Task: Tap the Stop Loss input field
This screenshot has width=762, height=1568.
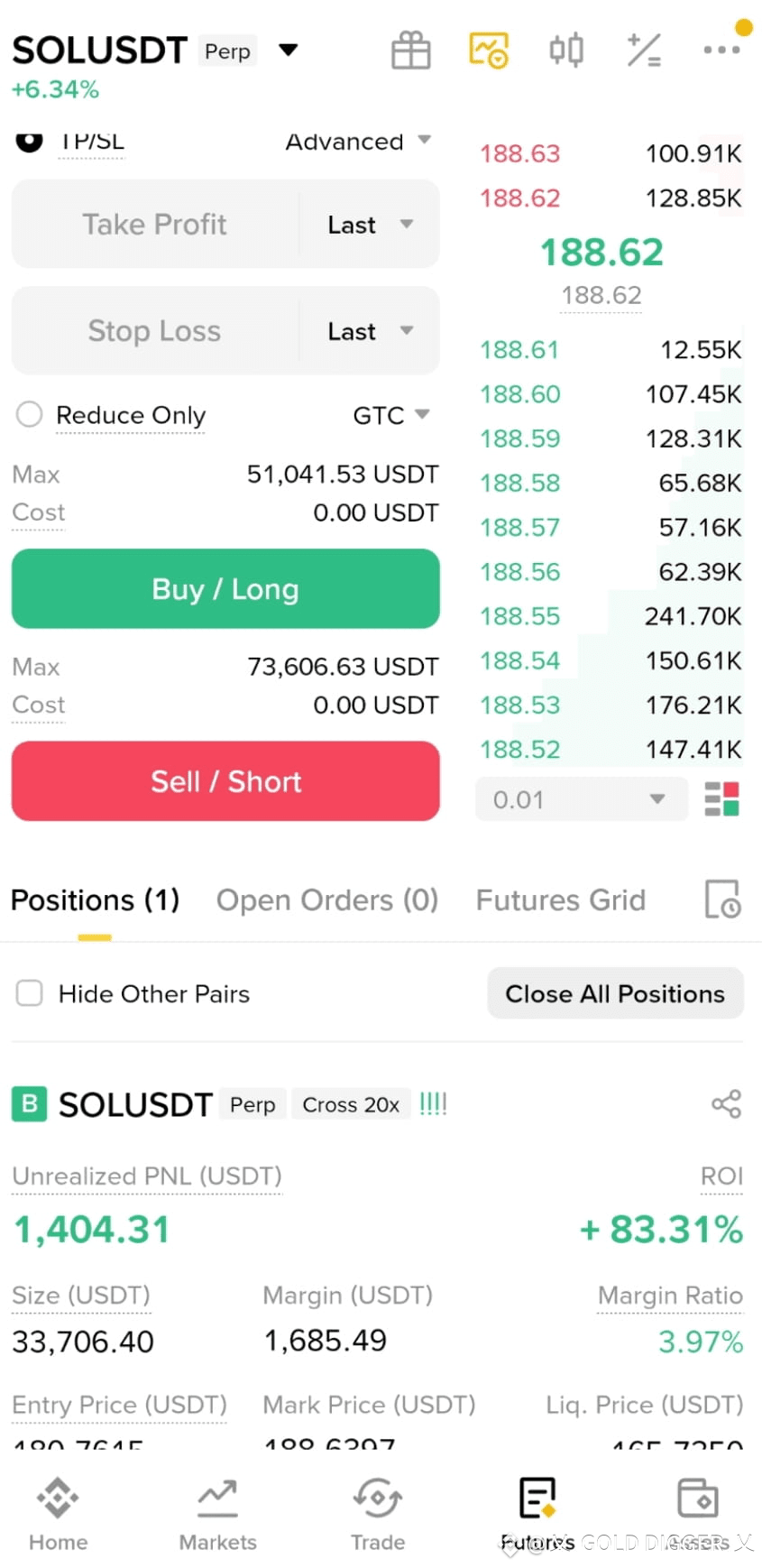Action: click(155, 330)
